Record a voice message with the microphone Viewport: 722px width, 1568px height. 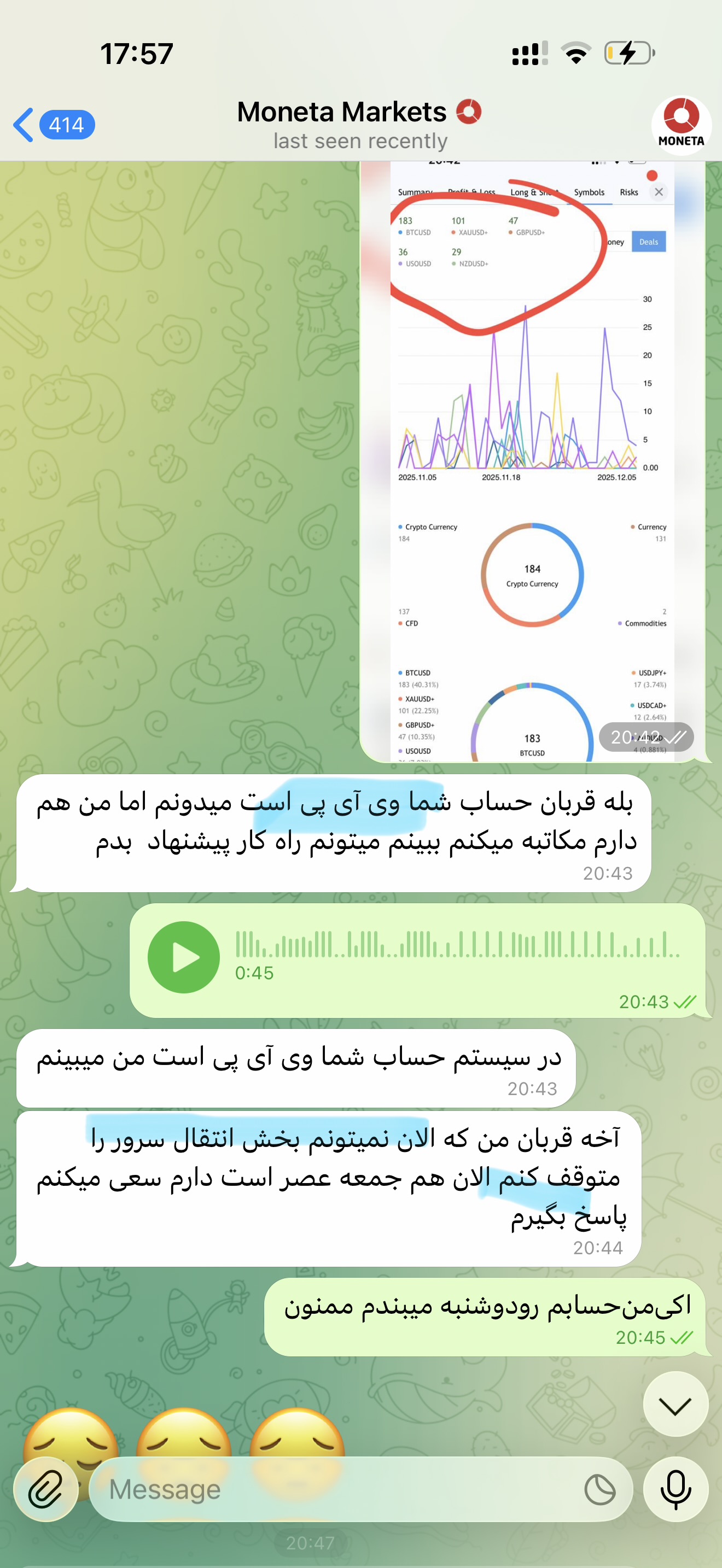pos(675,1489)
